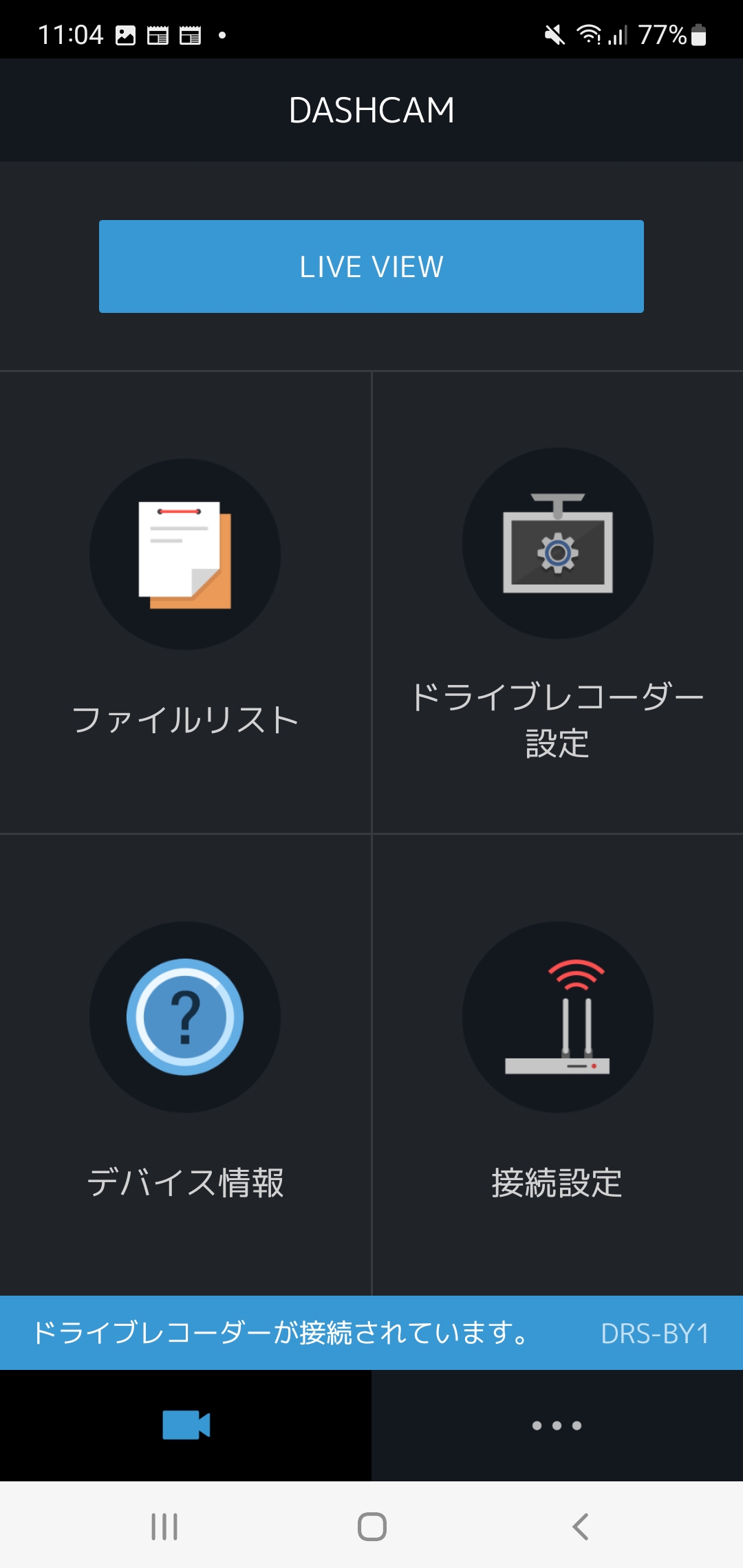Open ドライブレコーダー設定 settings
Viewport: 743px width, 1568px height.
coord(558,602)
